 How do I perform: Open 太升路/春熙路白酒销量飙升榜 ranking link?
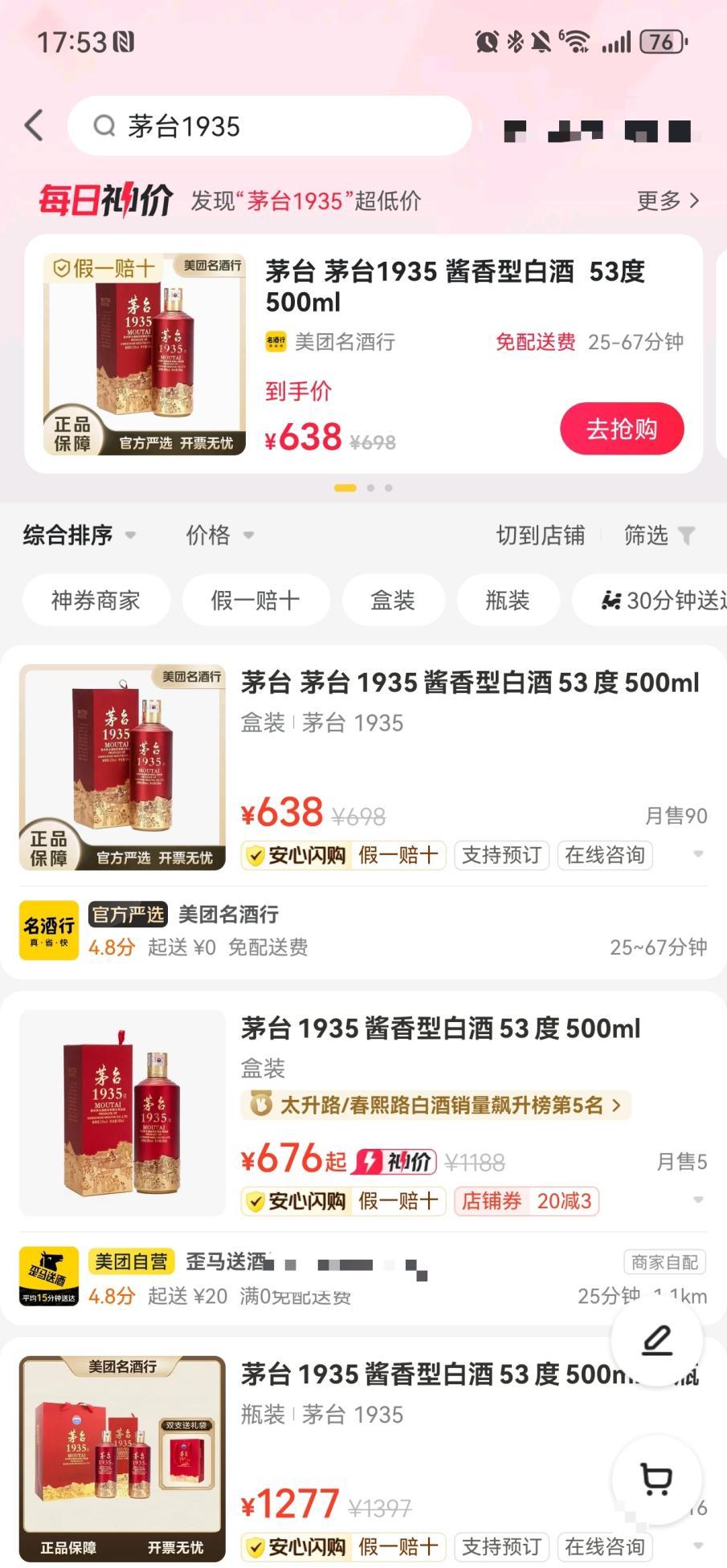pos(437,1106)
